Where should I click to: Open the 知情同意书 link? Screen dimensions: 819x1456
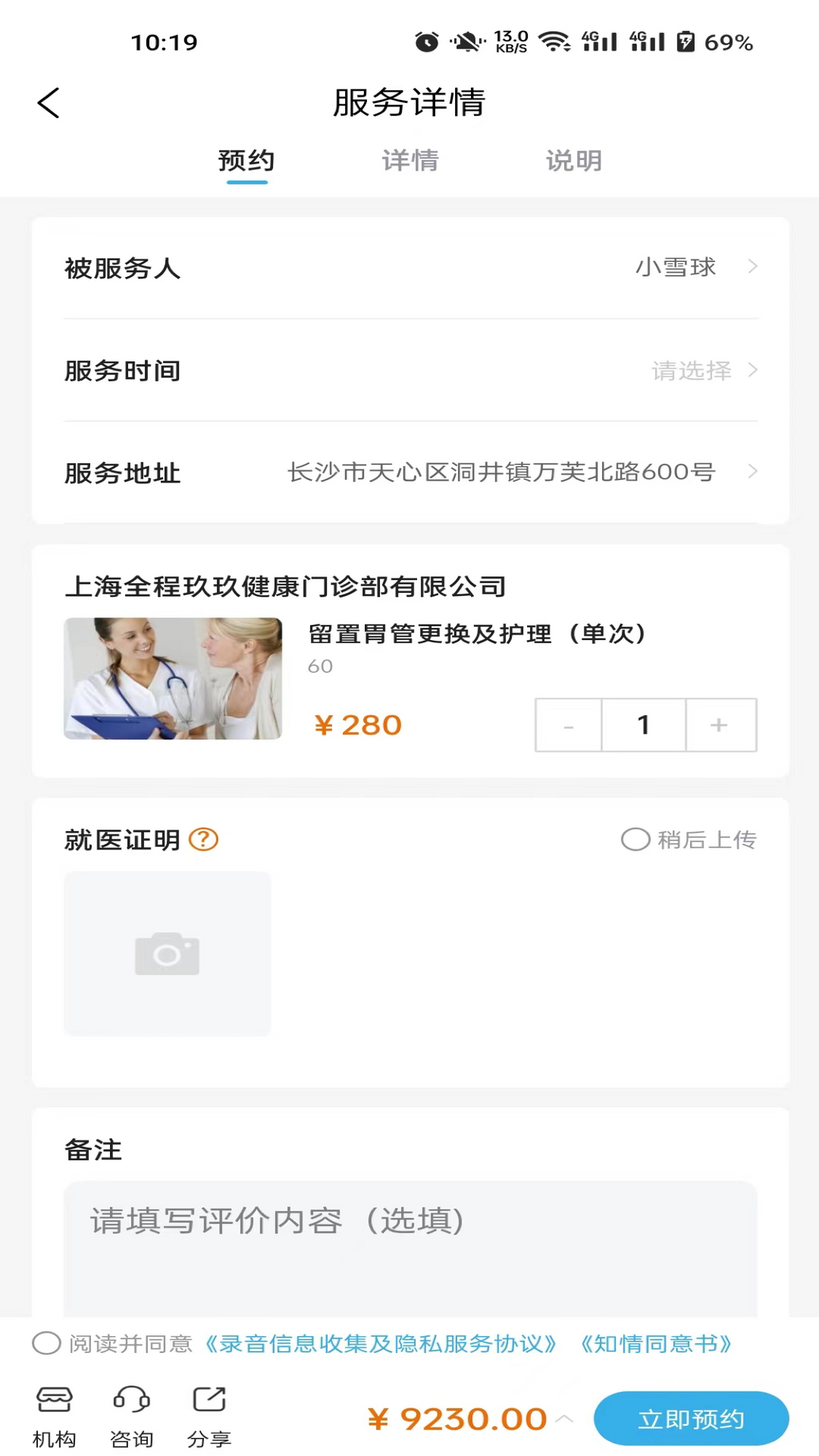(x=656, y=1344)
